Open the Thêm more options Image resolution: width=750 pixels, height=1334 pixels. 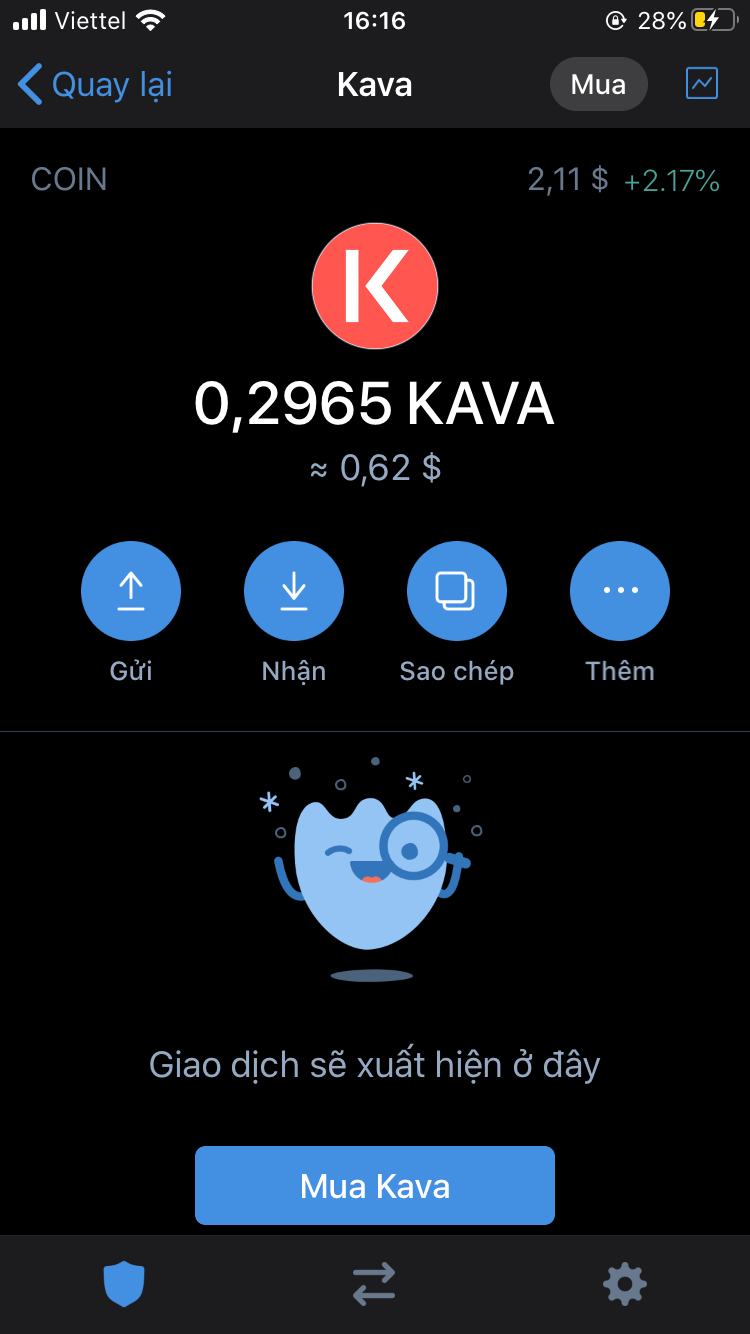pyautogui.click(x=620, y=591)
